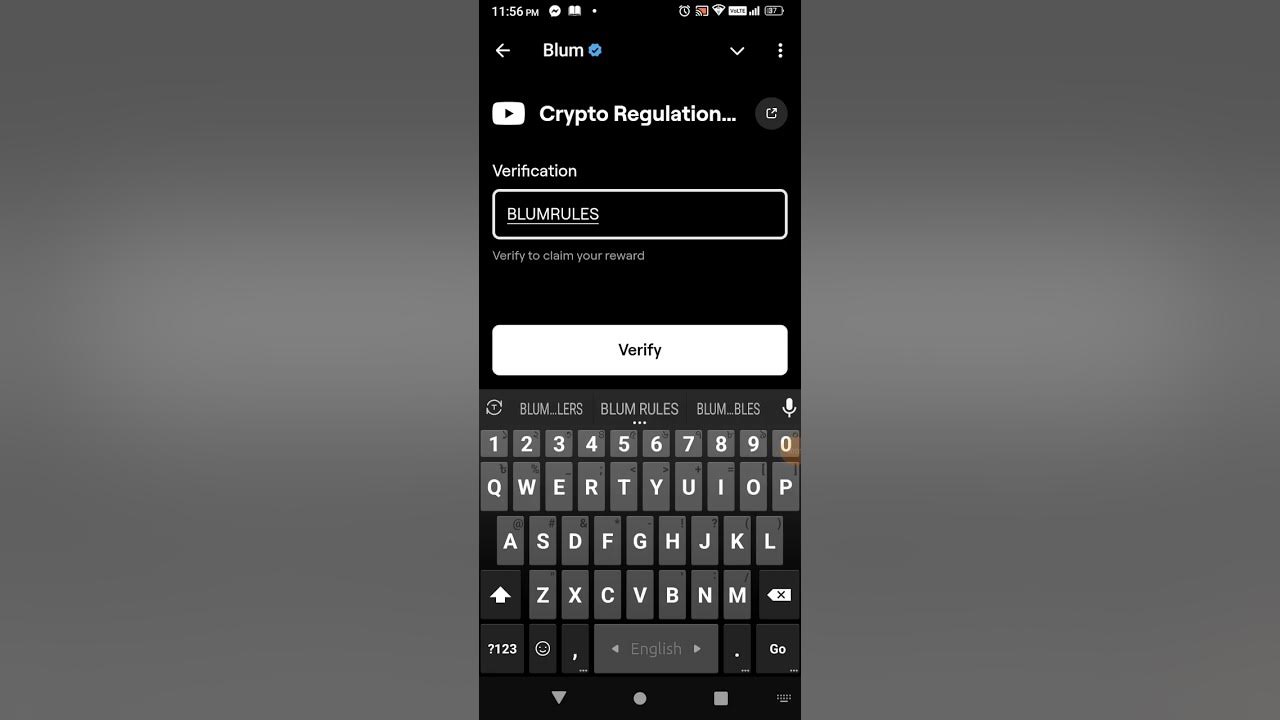Open the Crypto Regulation video externally
1280x720 pixels.
(771, 114)
